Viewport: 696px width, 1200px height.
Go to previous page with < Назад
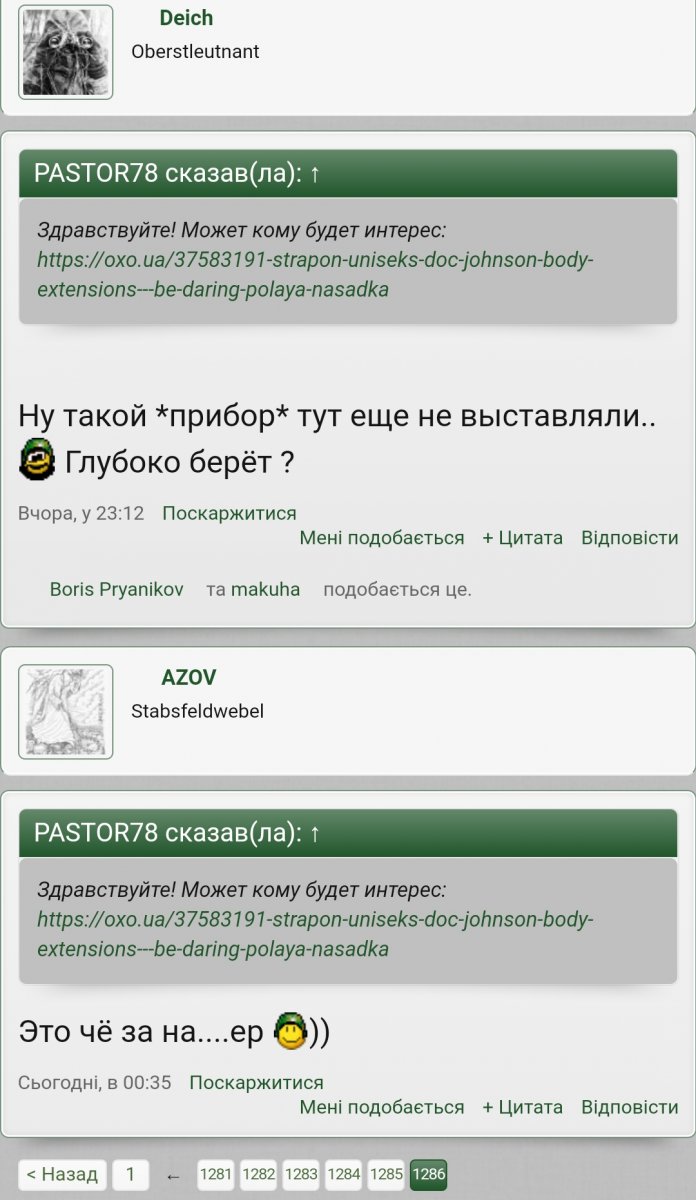pos(62,1174)
